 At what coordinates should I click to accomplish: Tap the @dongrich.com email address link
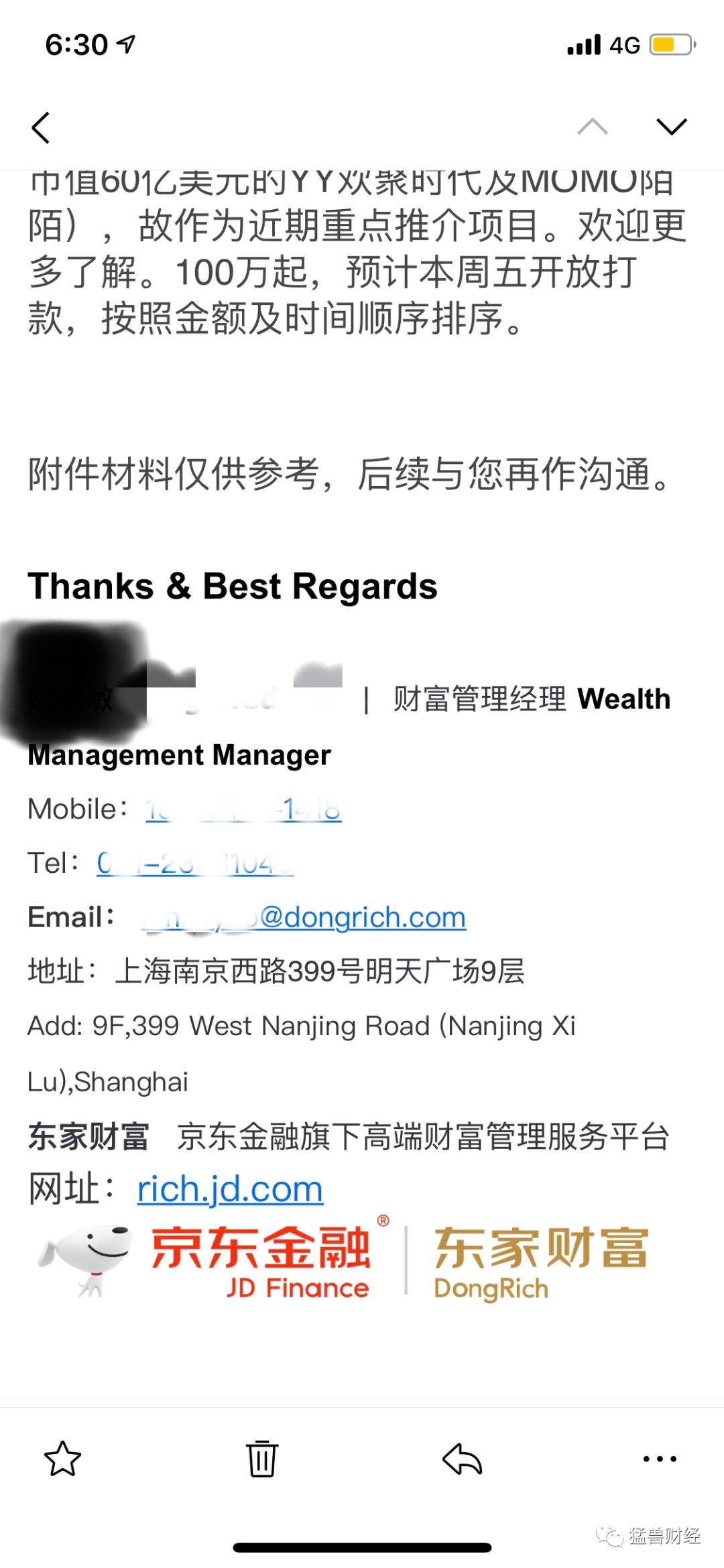[305, 917]
